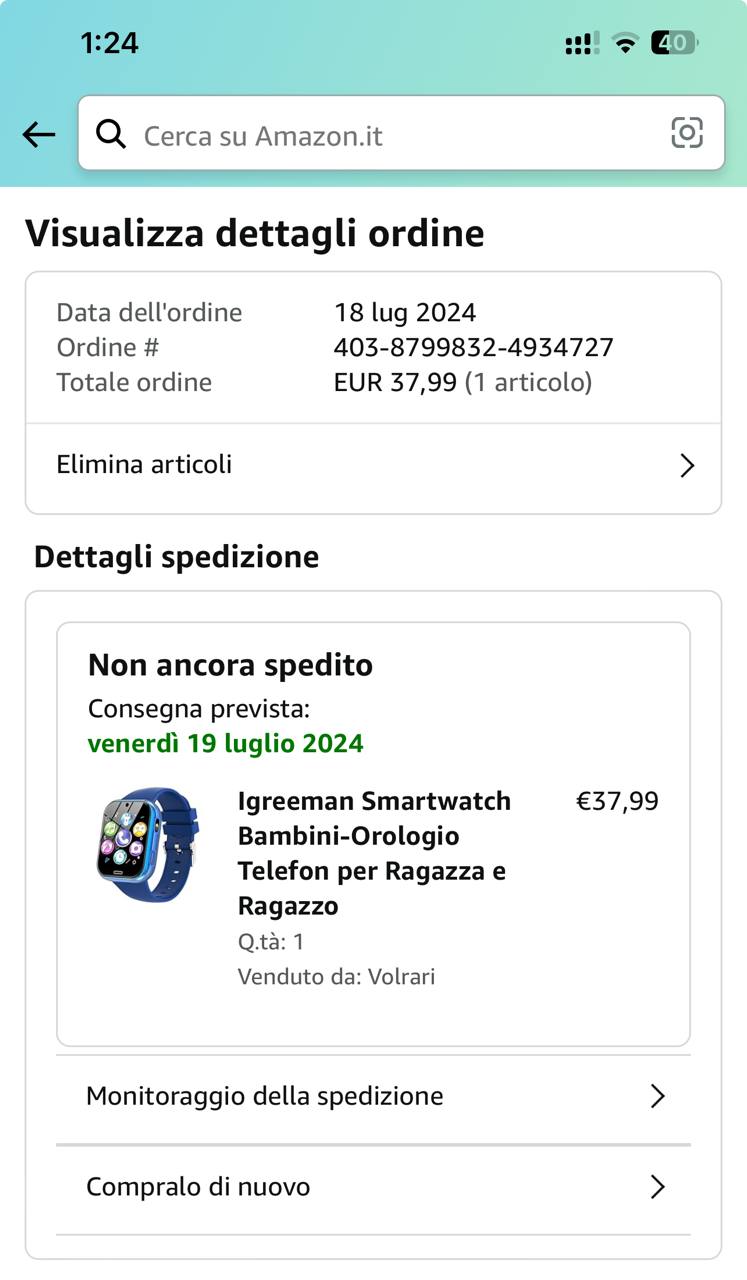Viewport: 747px width, 1280px height.
Task: Open the camera scan icon in search bar
Action: [687, 134]
